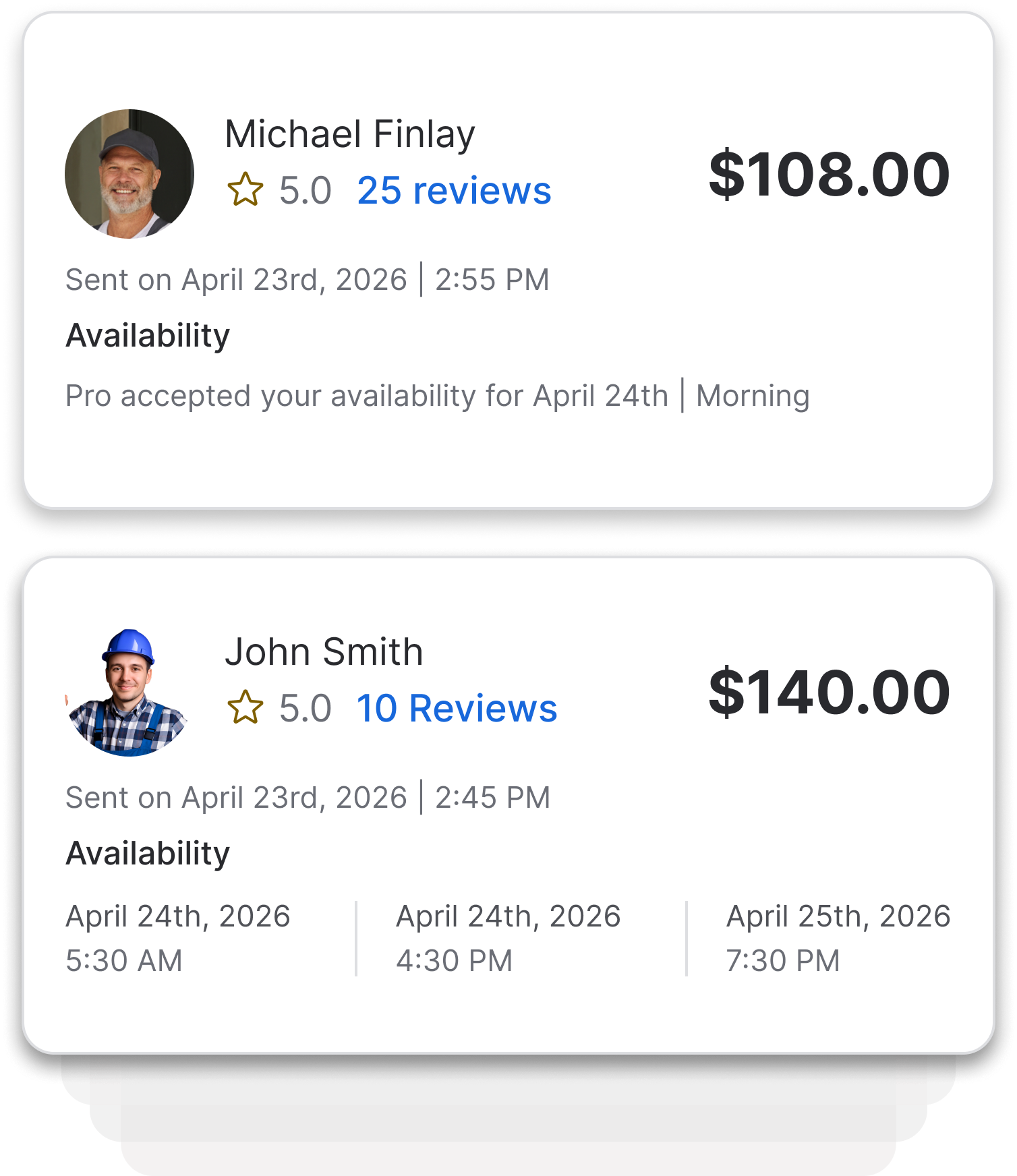1017x1176 pixels.
Task: Open the 25 reviews link for Michael Finlay
Action: coord(454,192)
